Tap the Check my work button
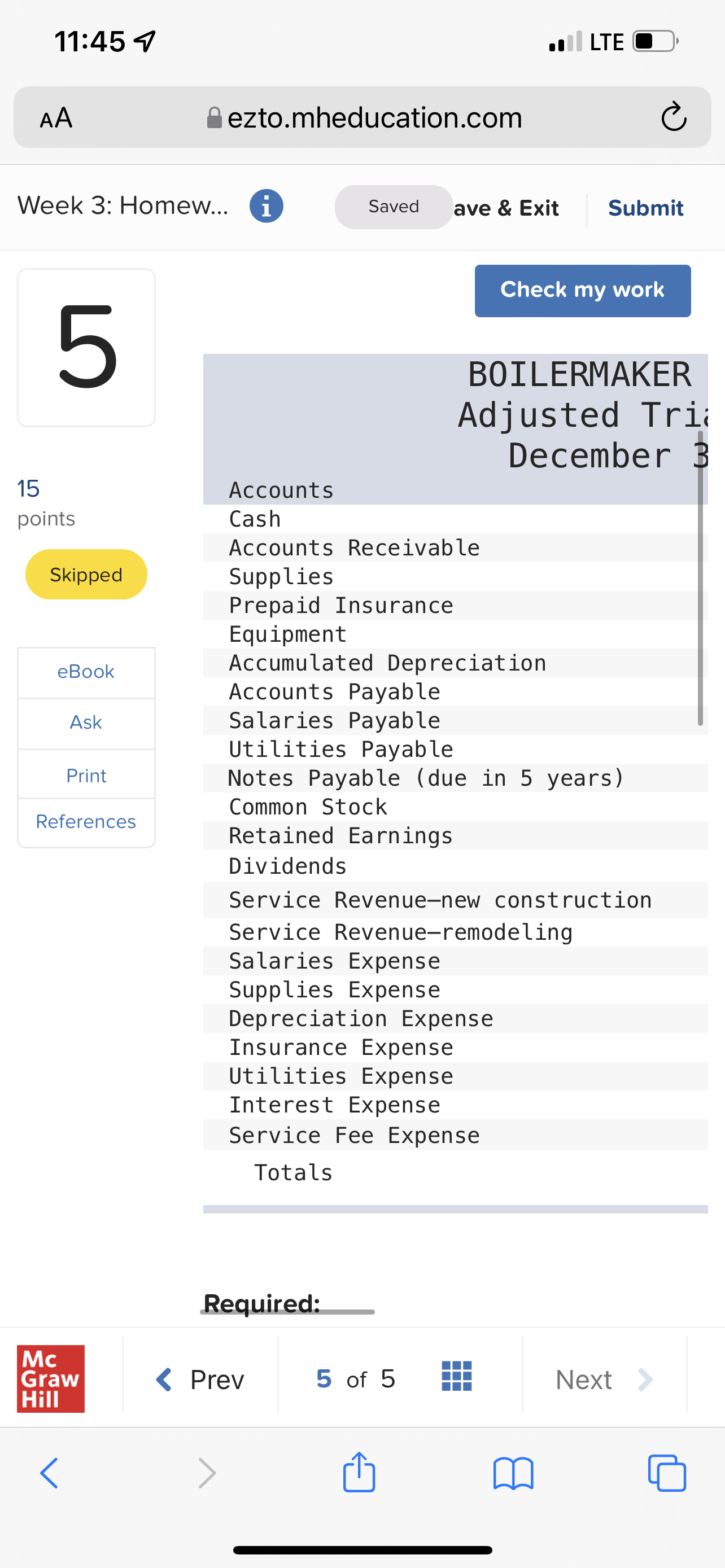Image resolution: width=725 pixels, height=1568 pixels. click(582, 290)
